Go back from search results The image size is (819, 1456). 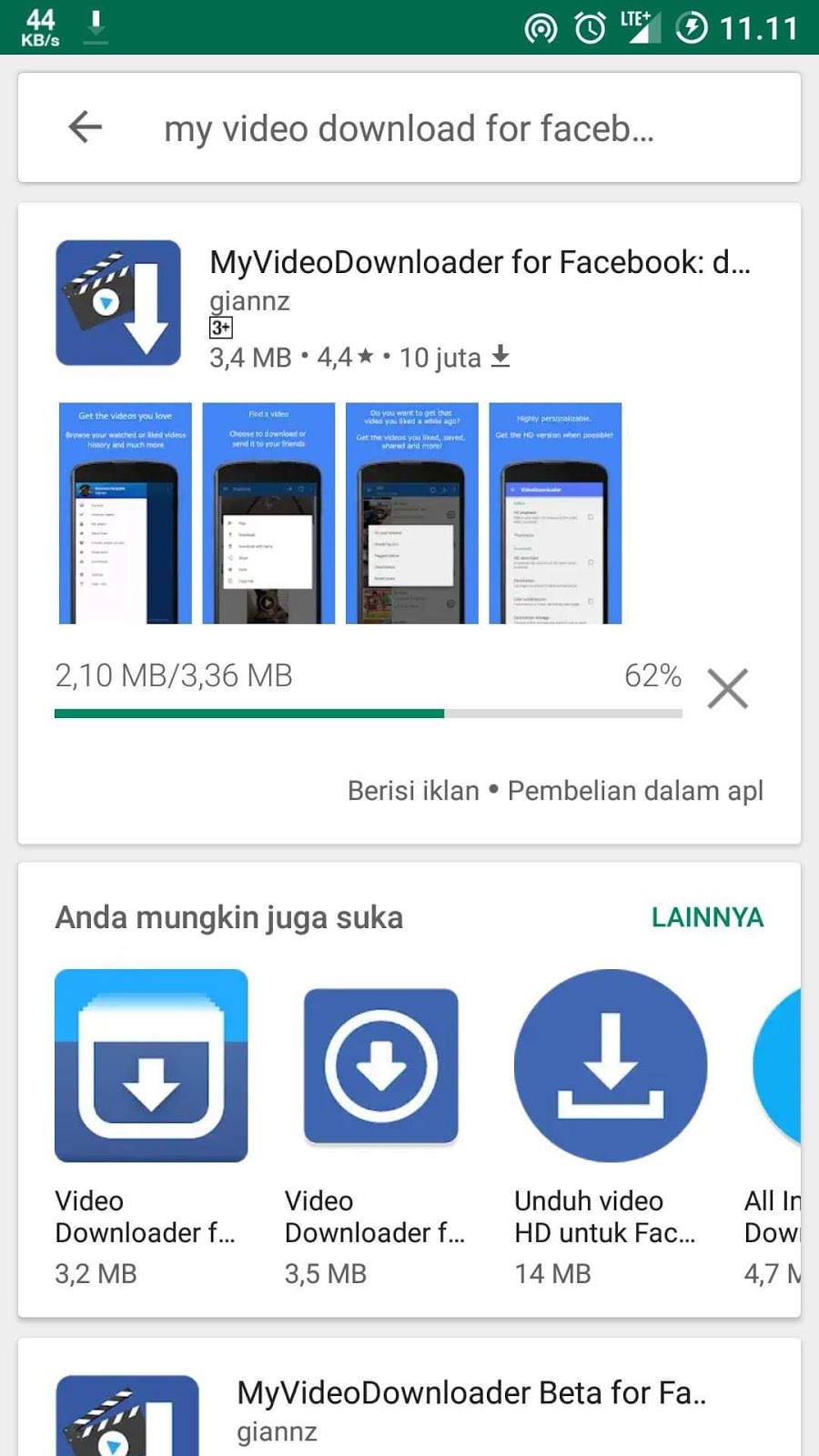pyautogui.click(x=85, y=126)
